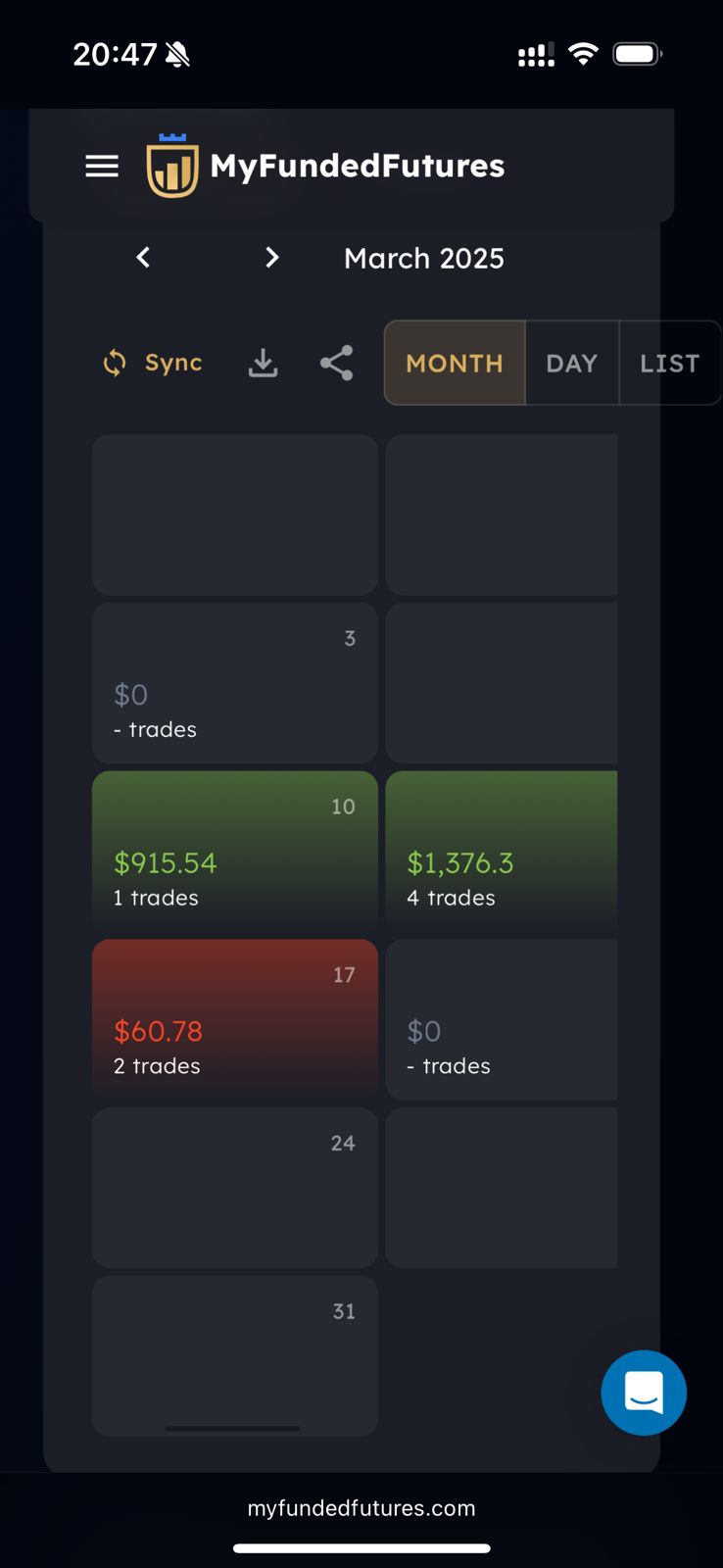Select the MONTH view
723x1568 pixels.
pyautogui.click(x=455, y=364)
